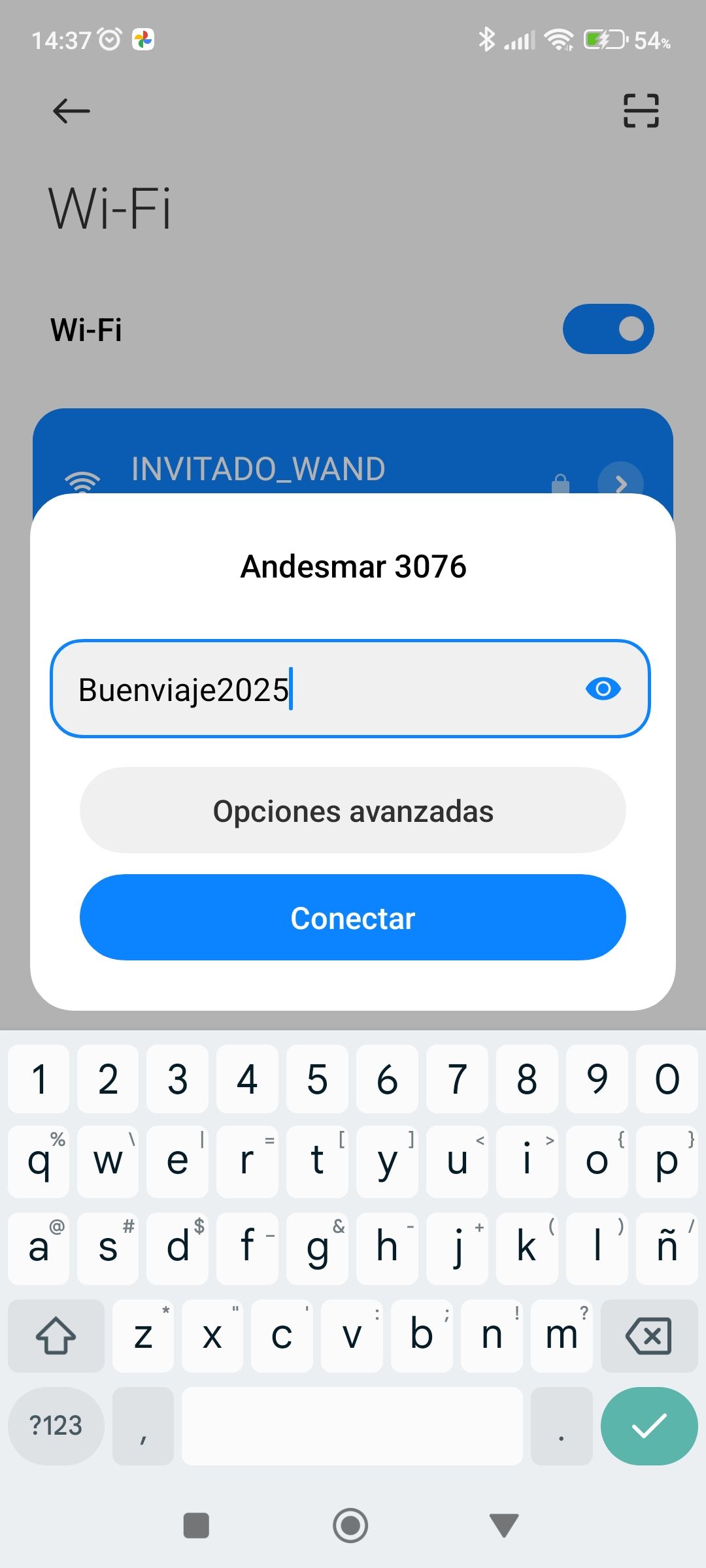The image size is (706, 1568).
Task: Open Opciones avanzadas
Action: pyautogui.click(x=353, y=811)
